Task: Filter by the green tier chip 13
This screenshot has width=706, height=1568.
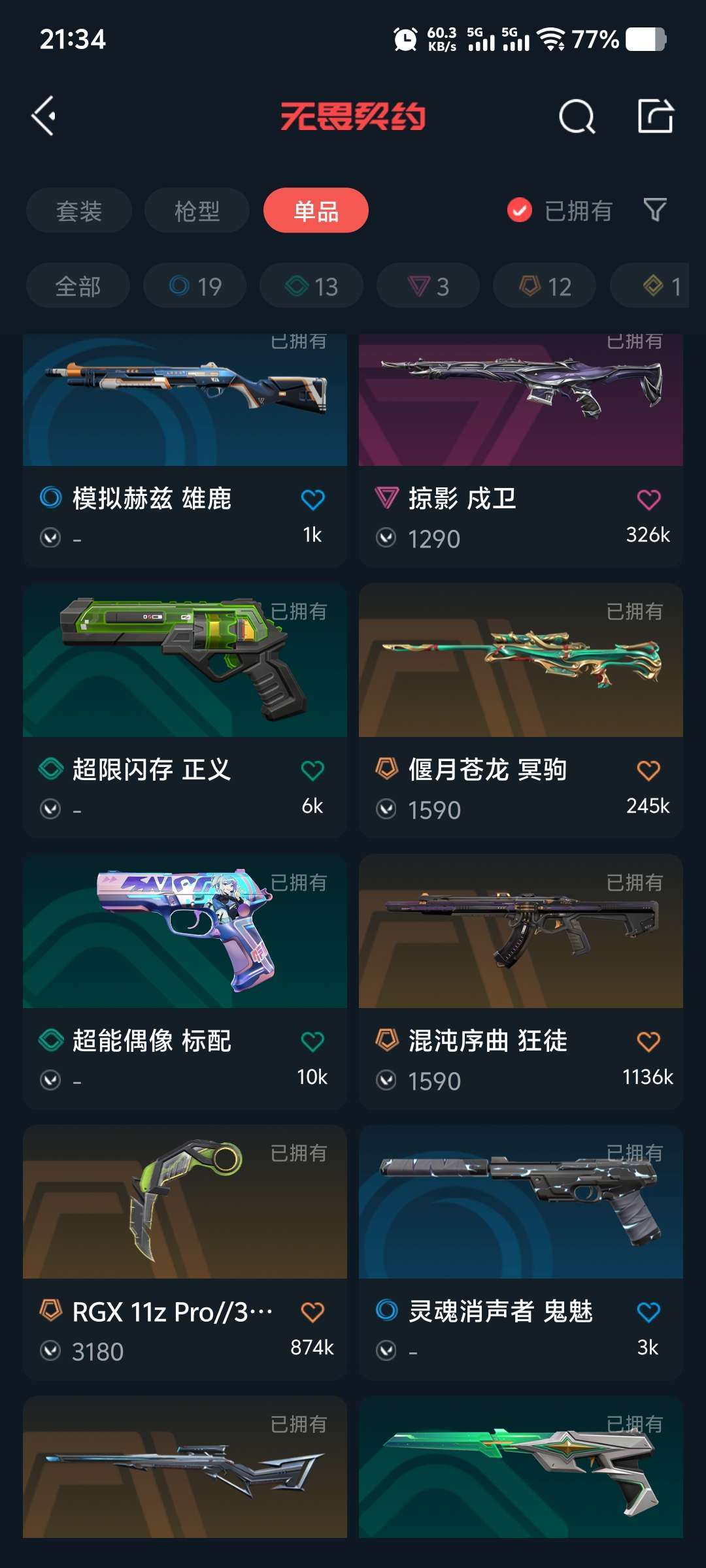Action: [x=311, y=286]
